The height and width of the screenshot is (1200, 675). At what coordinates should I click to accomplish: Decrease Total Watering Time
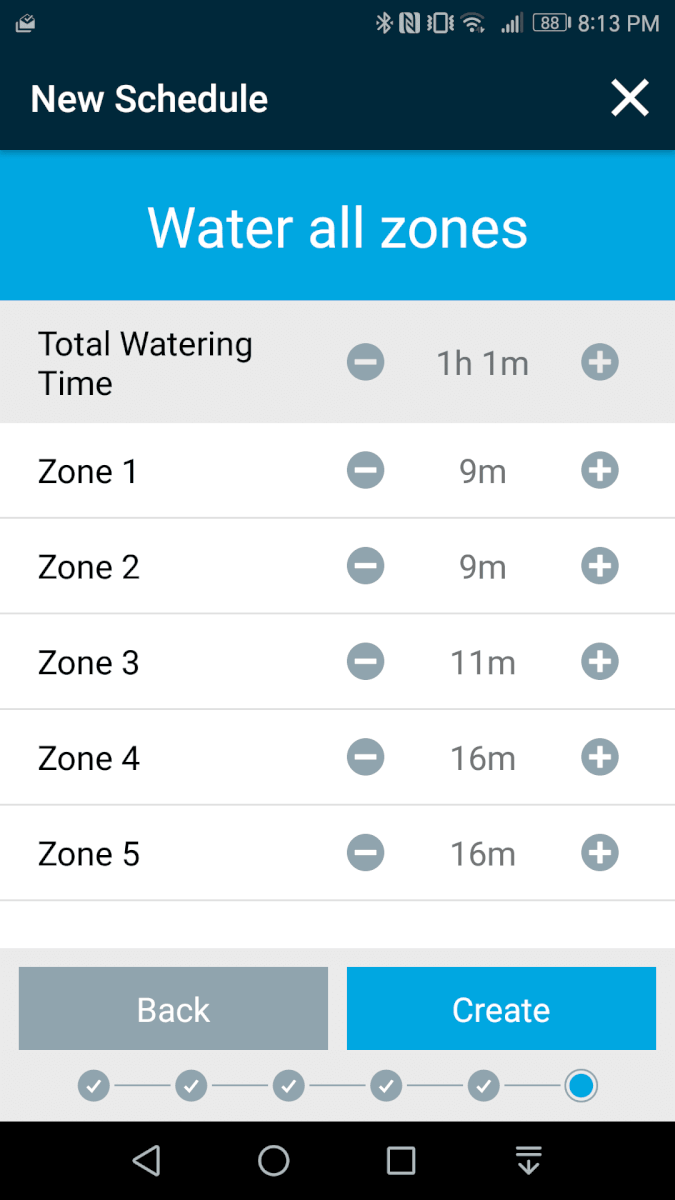[366, 362]
